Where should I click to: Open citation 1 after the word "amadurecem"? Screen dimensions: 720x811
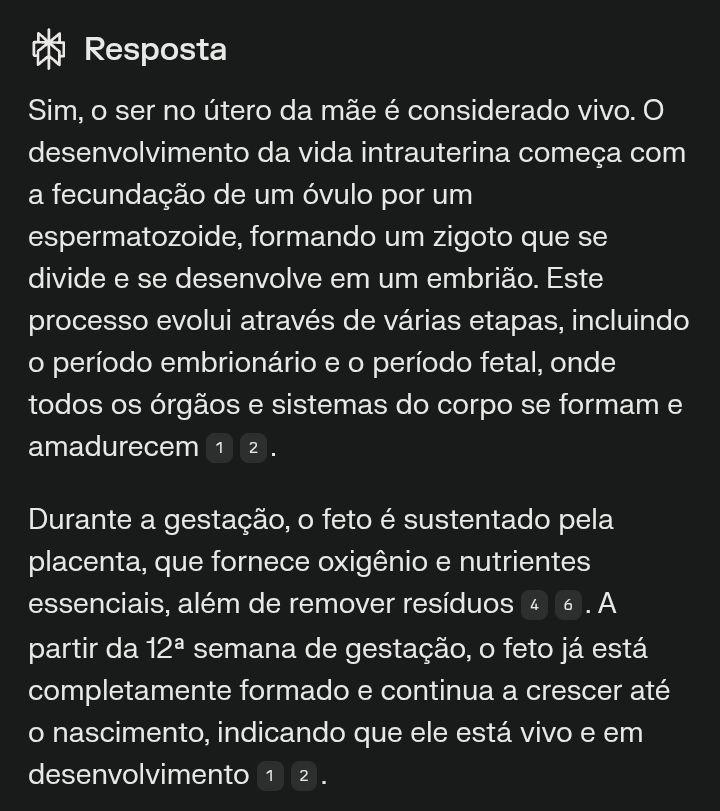[219, 448]
